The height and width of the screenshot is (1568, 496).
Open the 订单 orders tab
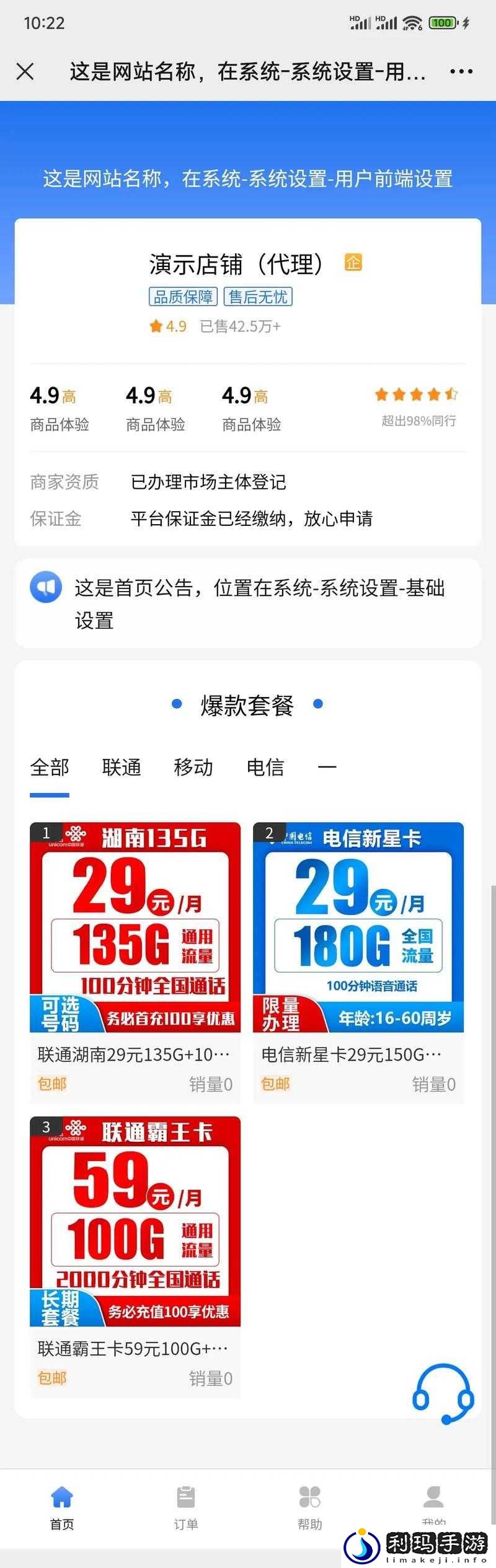pyautogui.click(x=186, y=1506)
